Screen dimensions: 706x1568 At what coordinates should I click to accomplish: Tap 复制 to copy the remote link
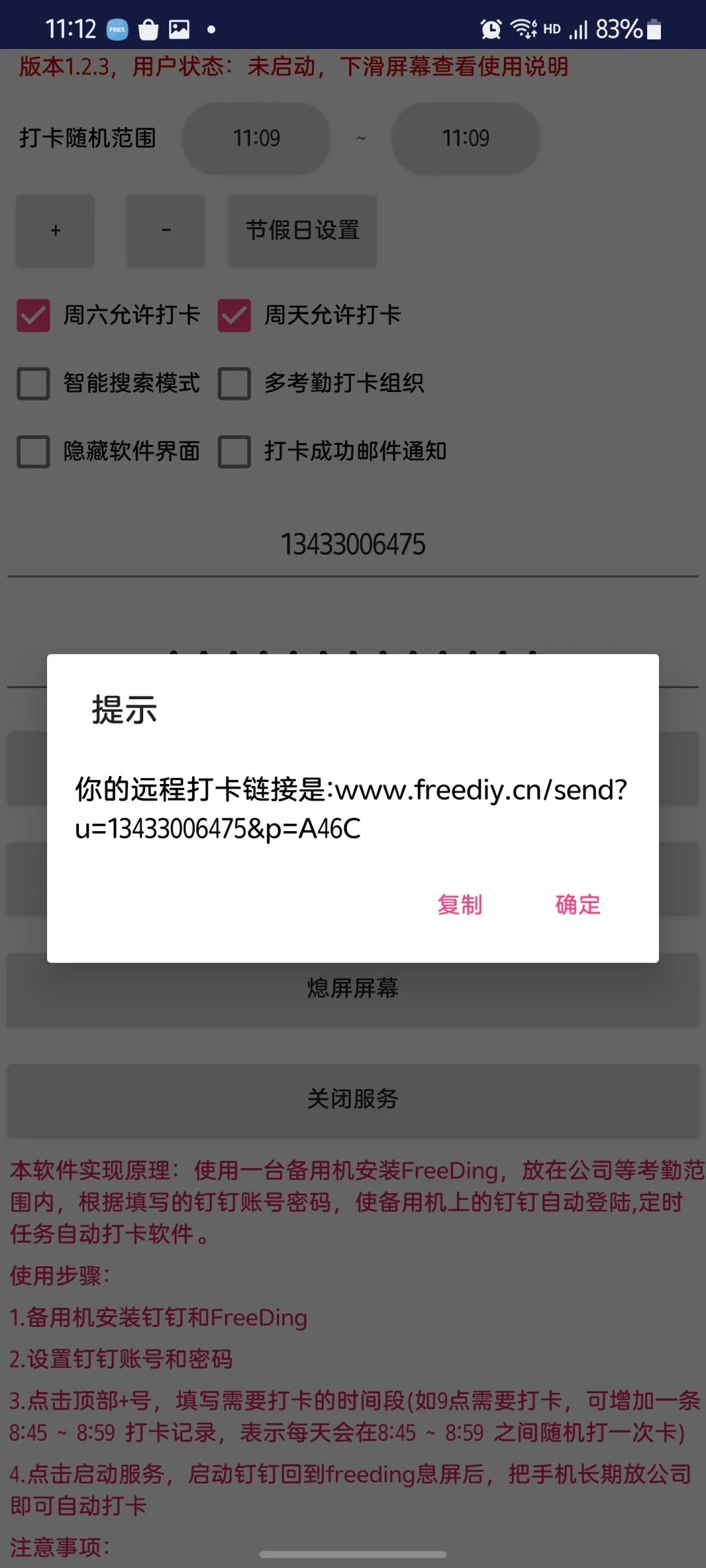(x=460, y=905)
